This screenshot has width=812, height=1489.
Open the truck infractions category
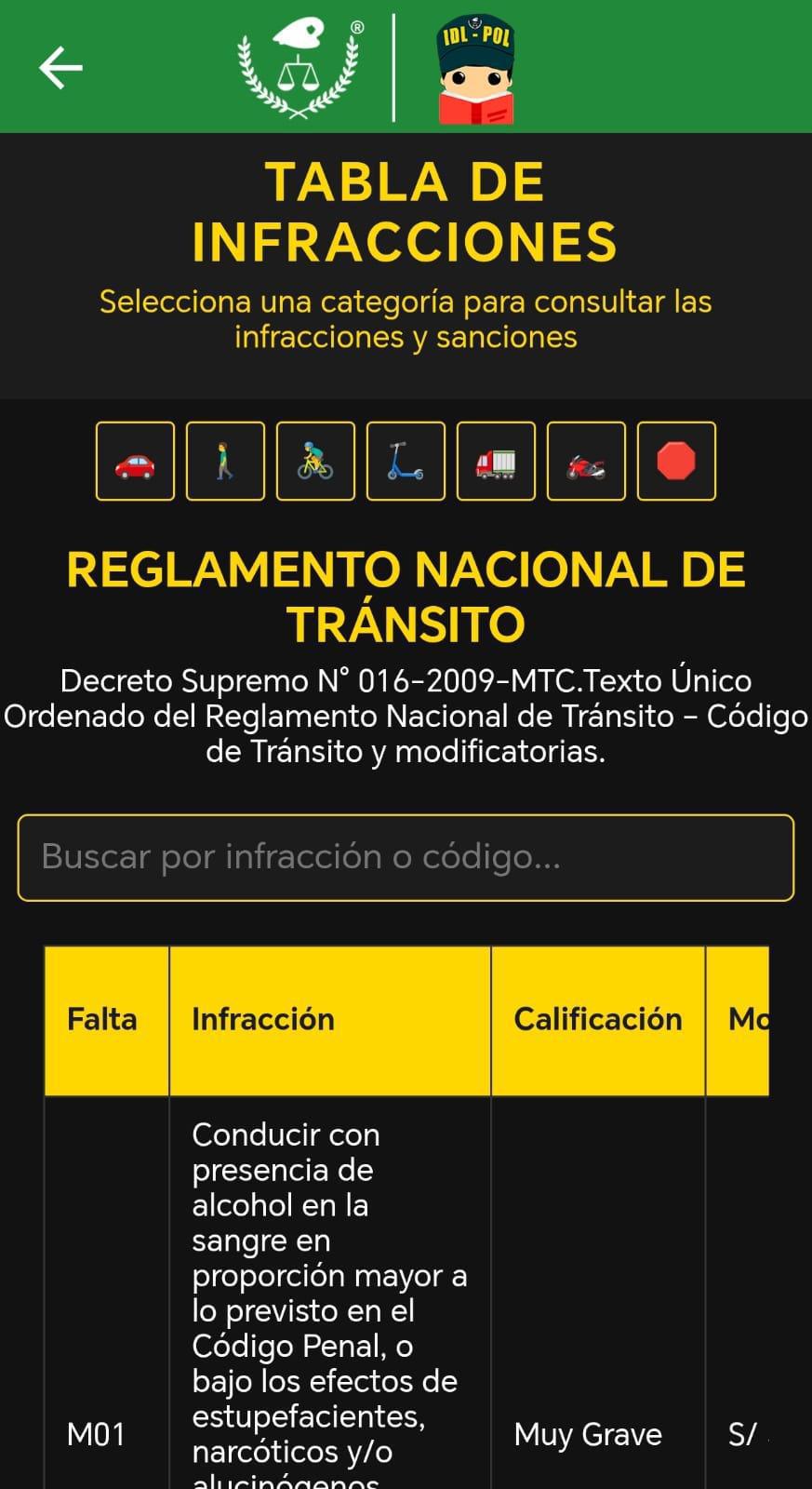[x=496, y=461]
